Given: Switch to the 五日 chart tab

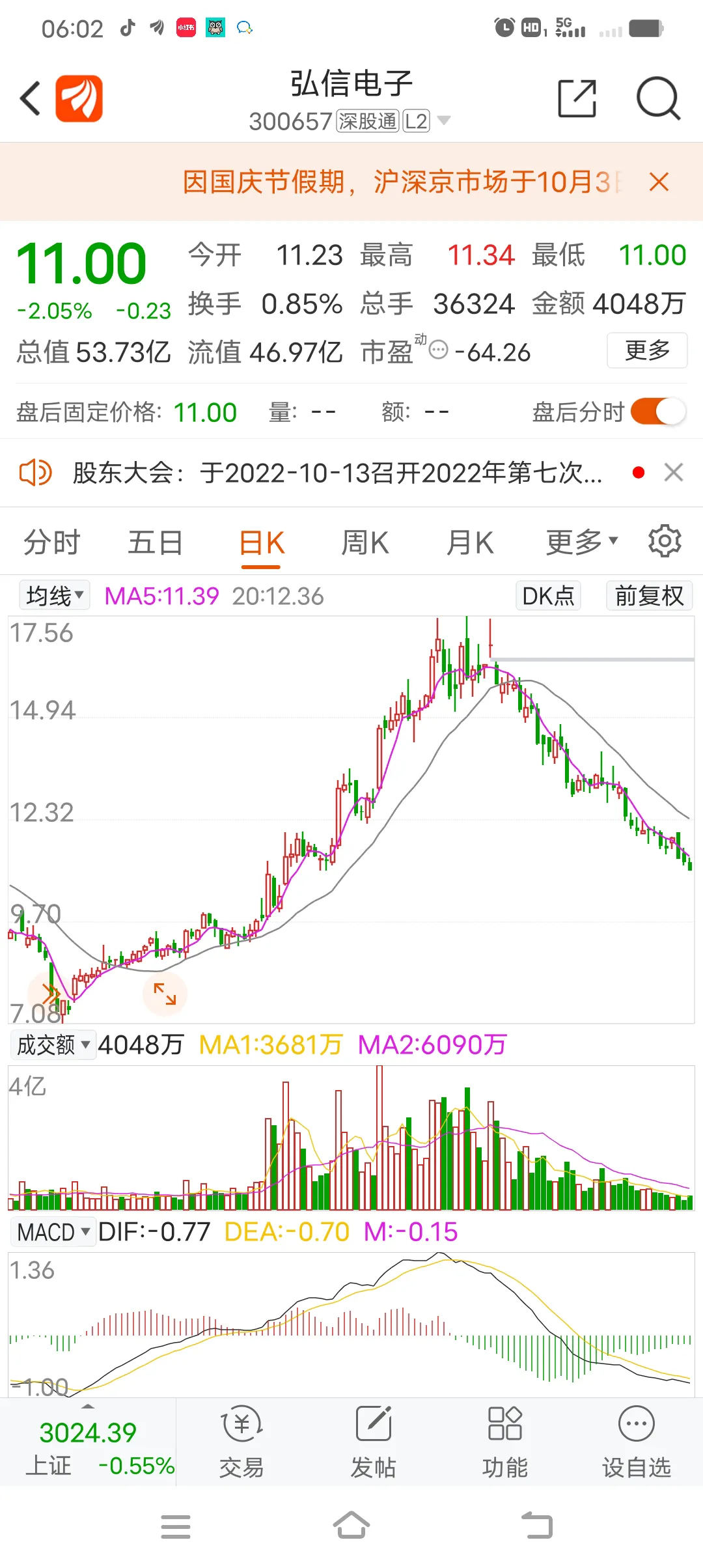Looking at the screenshot, I should (155, 542).
